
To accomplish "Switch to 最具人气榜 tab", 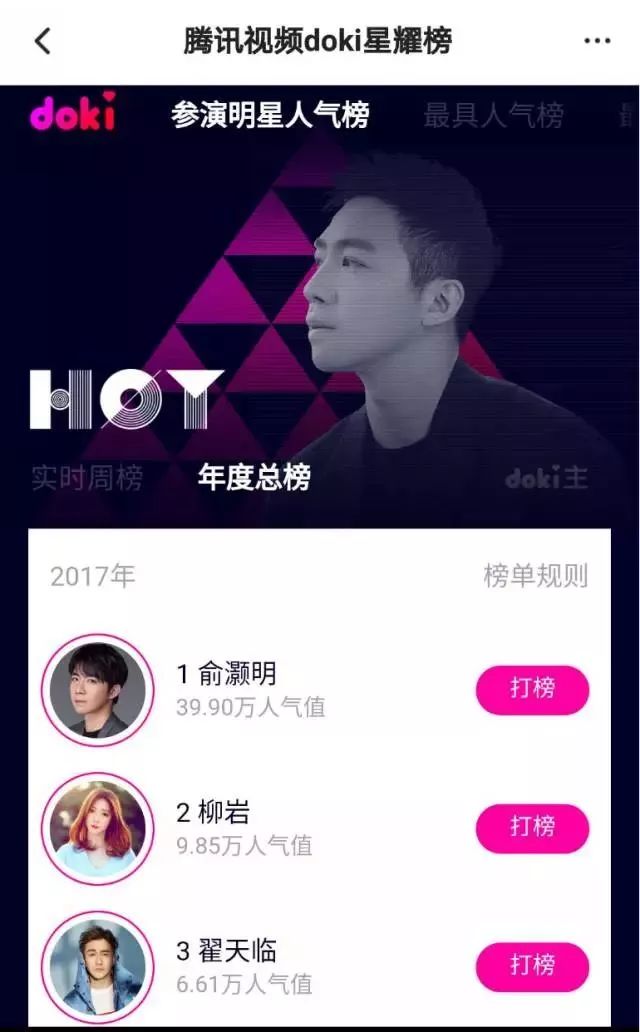I will point(493,115).
